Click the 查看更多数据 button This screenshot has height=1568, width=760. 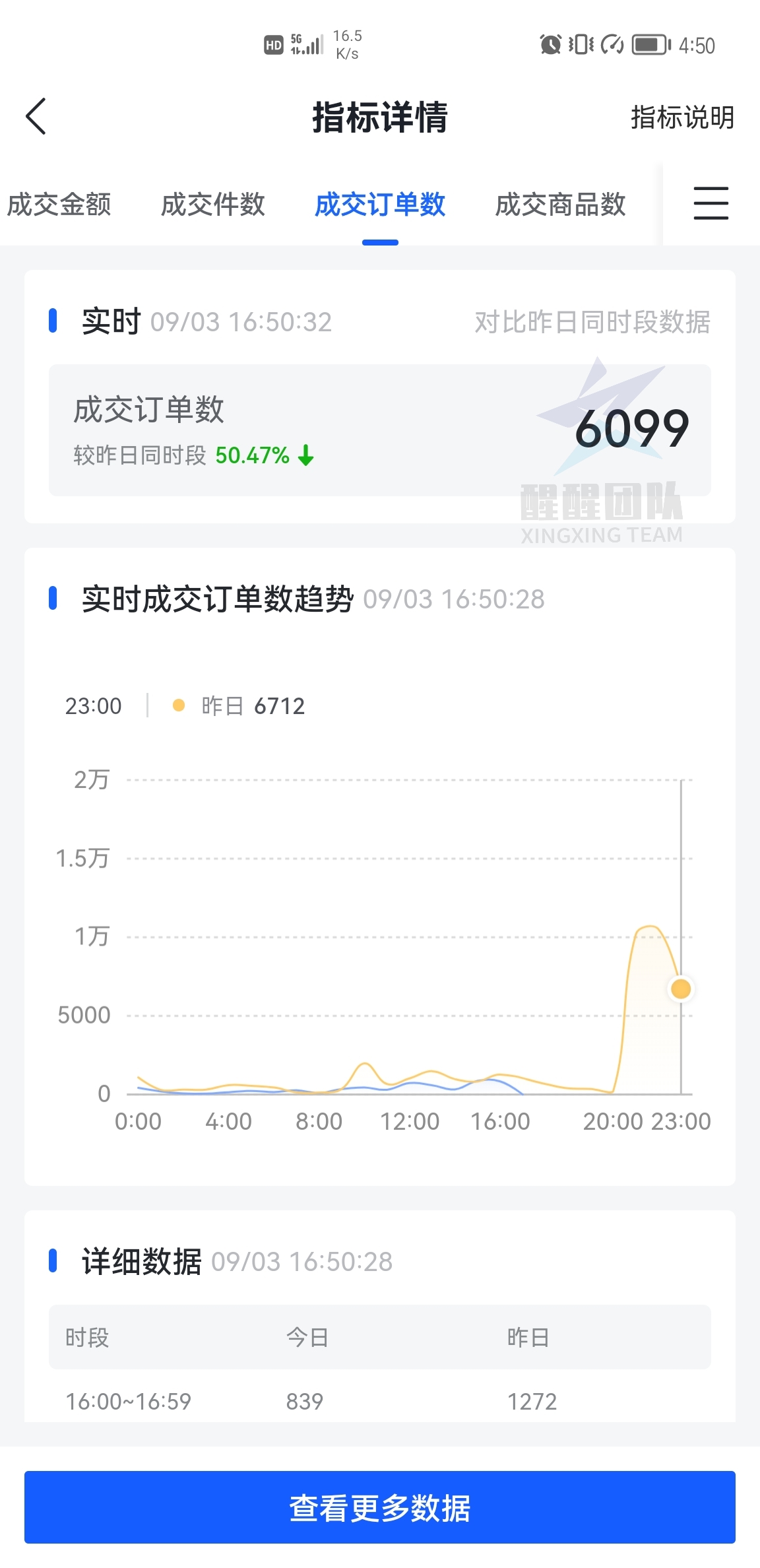click(x=380, y=1507)
